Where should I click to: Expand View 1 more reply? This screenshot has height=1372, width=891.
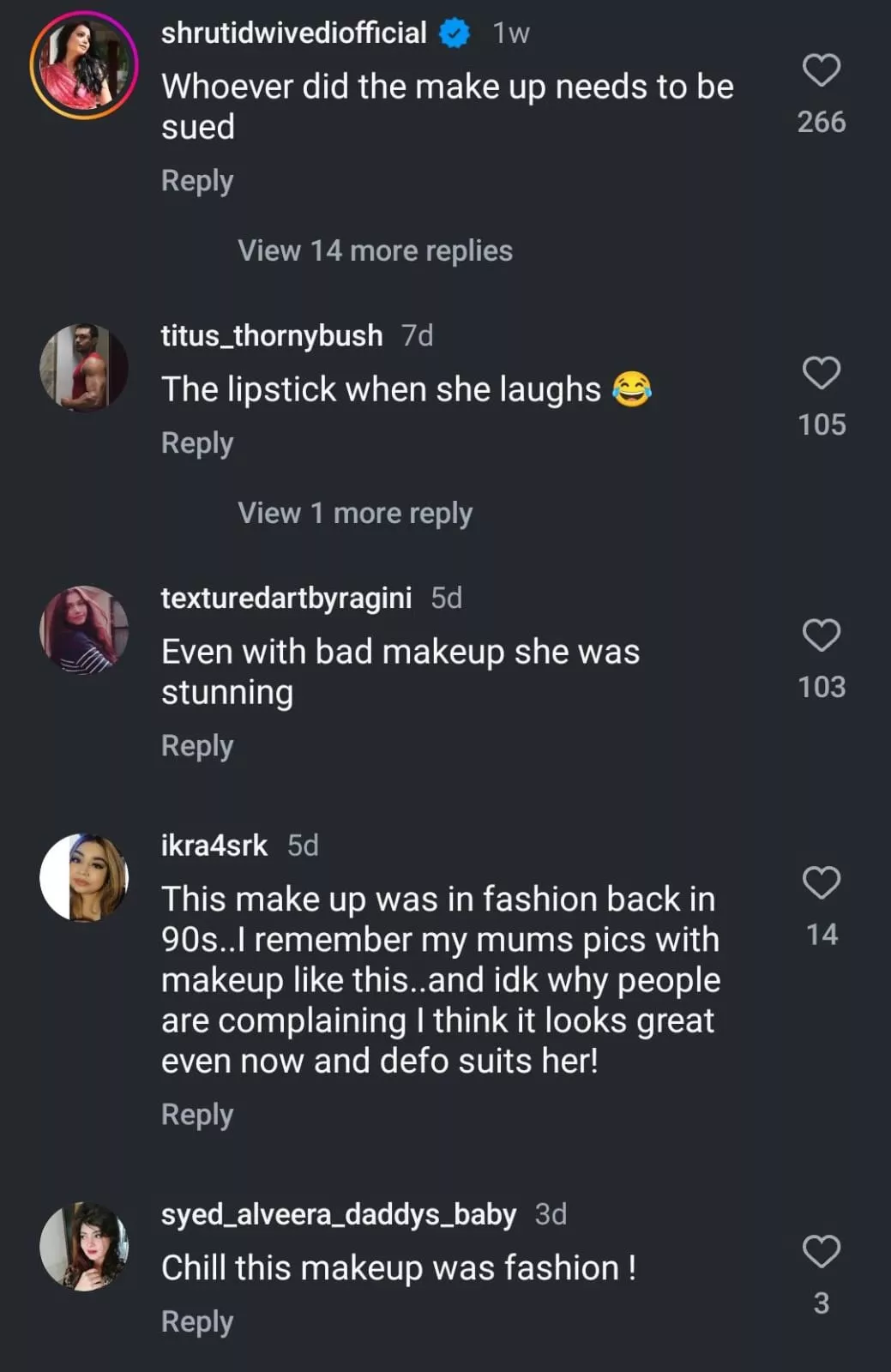[355, 514]
